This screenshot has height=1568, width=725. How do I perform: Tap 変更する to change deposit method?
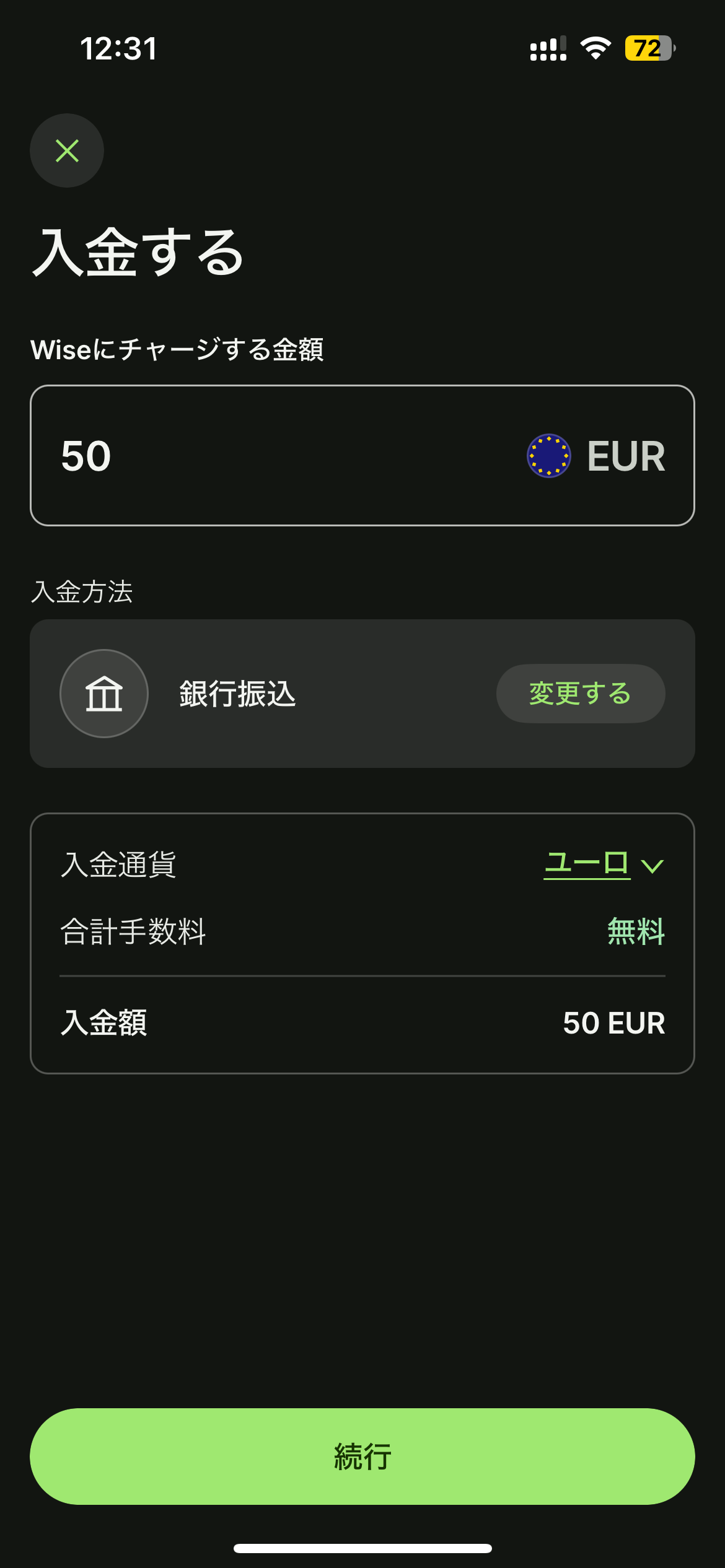[580, 694]
